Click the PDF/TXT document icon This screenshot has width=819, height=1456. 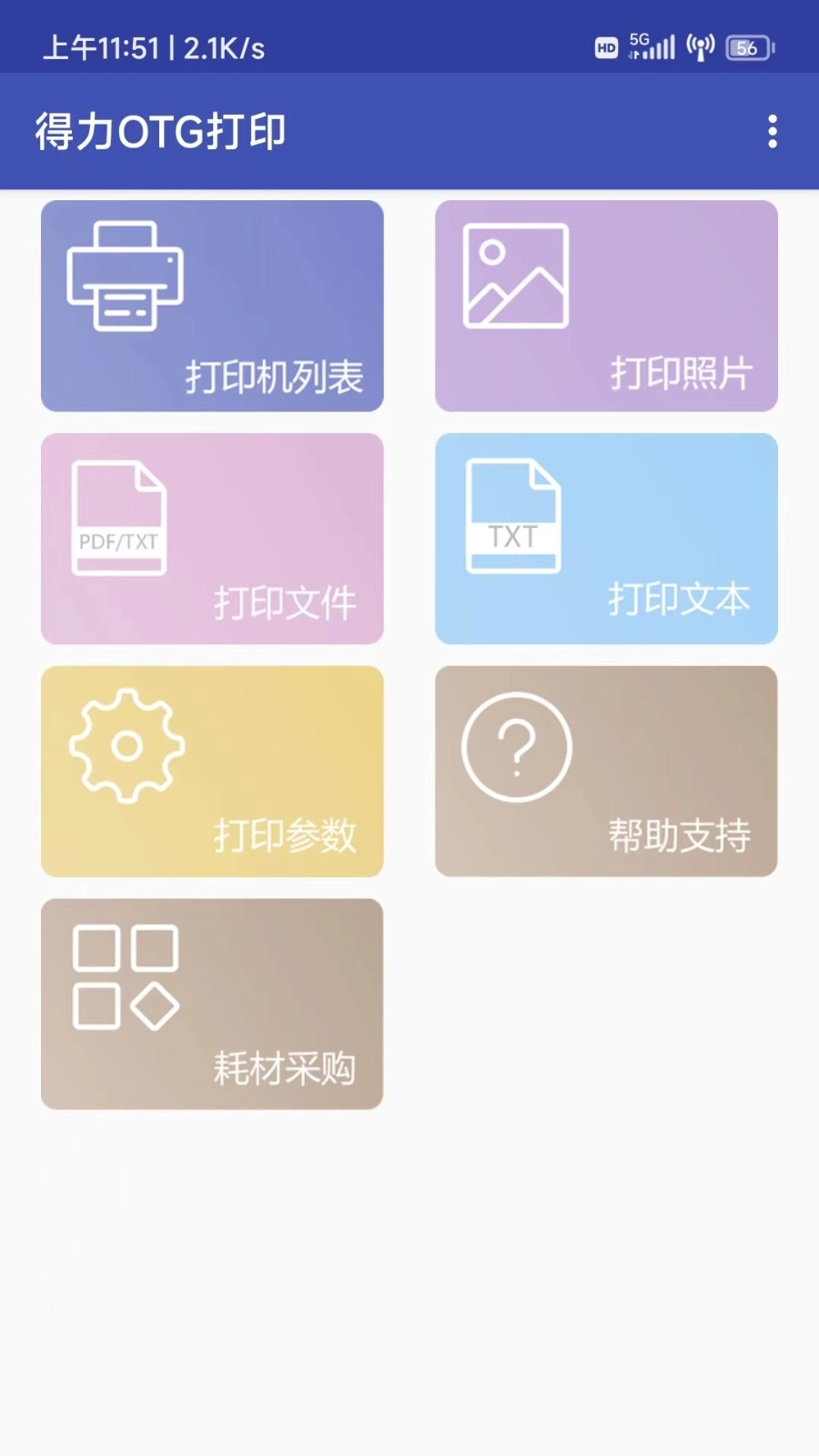click(x=118, y=516)
